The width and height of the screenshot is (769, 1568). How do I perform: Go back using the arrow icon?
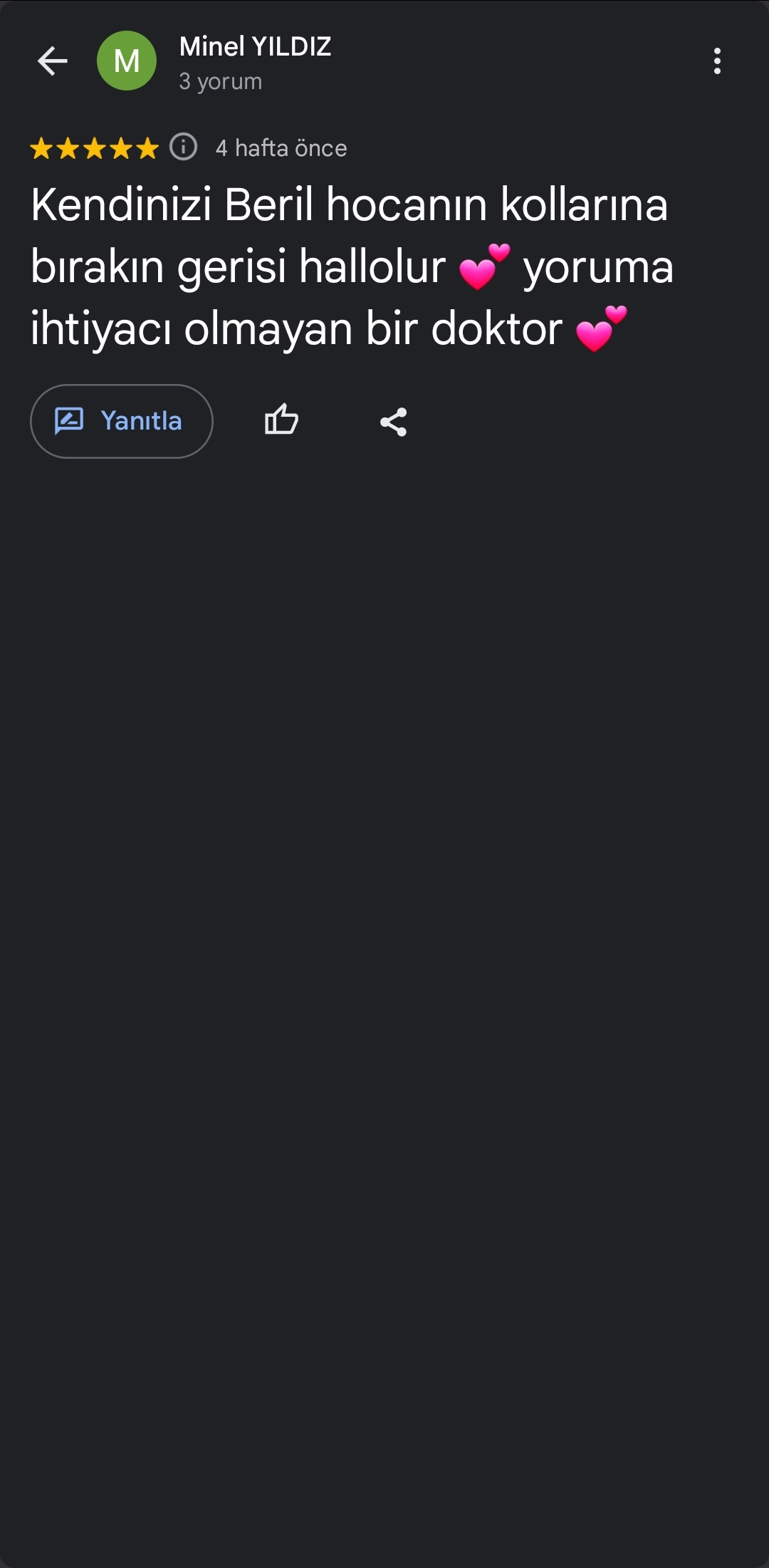tap(53, 61)
